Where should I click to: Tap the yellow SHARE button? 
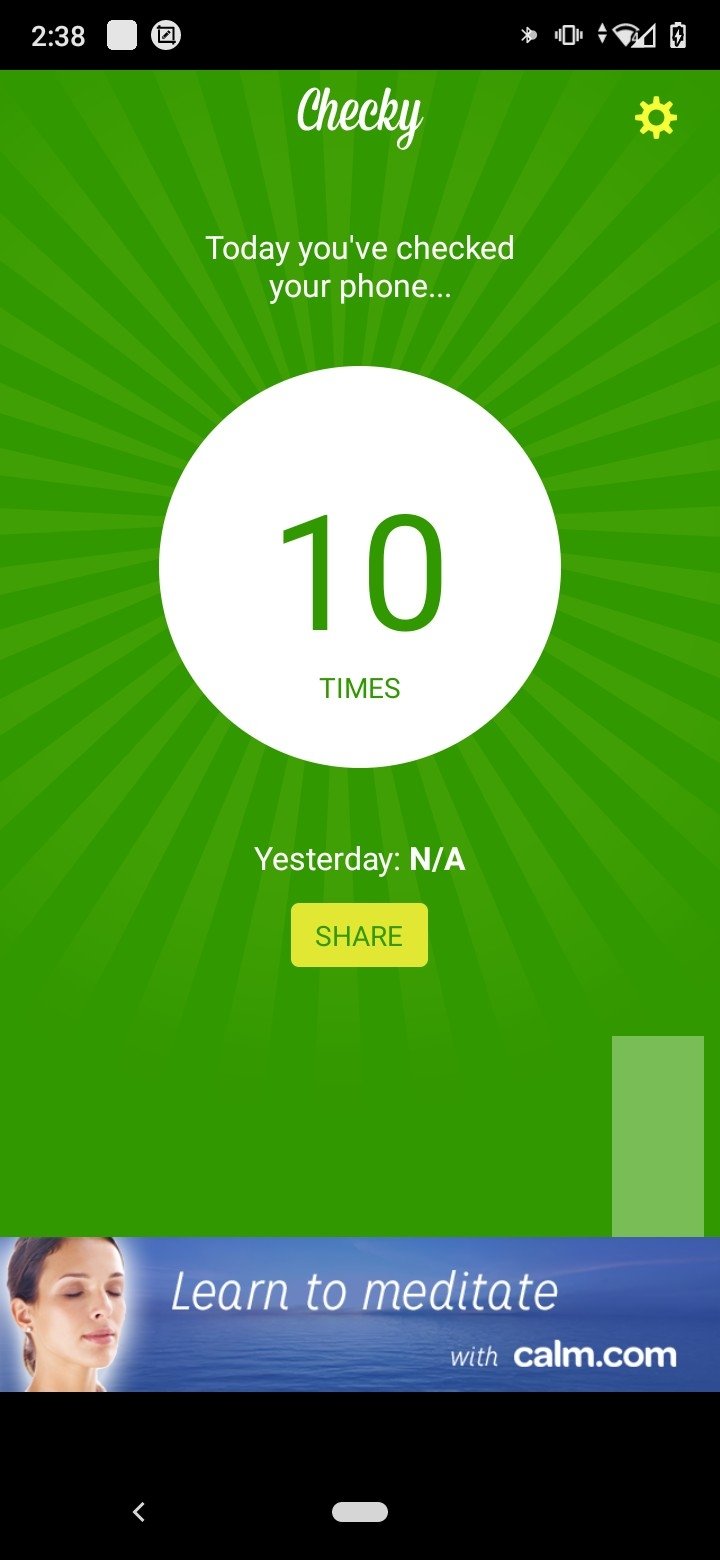coord(359,935)
